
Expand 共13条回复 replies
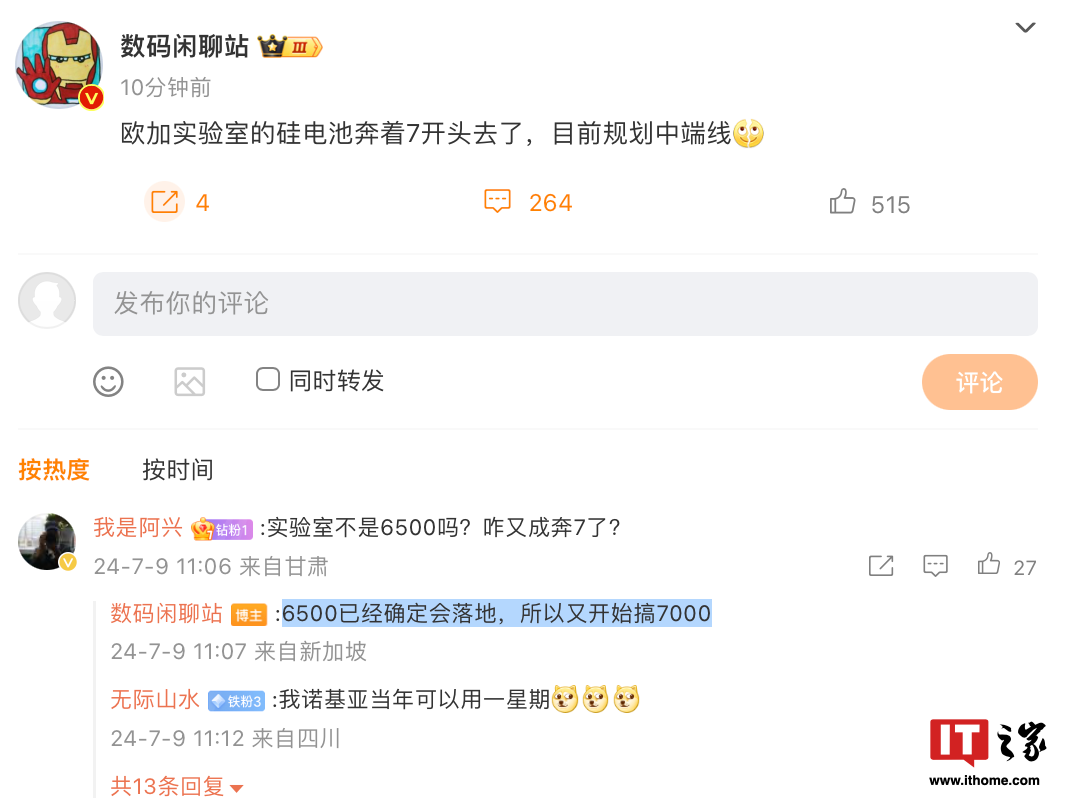point(176,787)
